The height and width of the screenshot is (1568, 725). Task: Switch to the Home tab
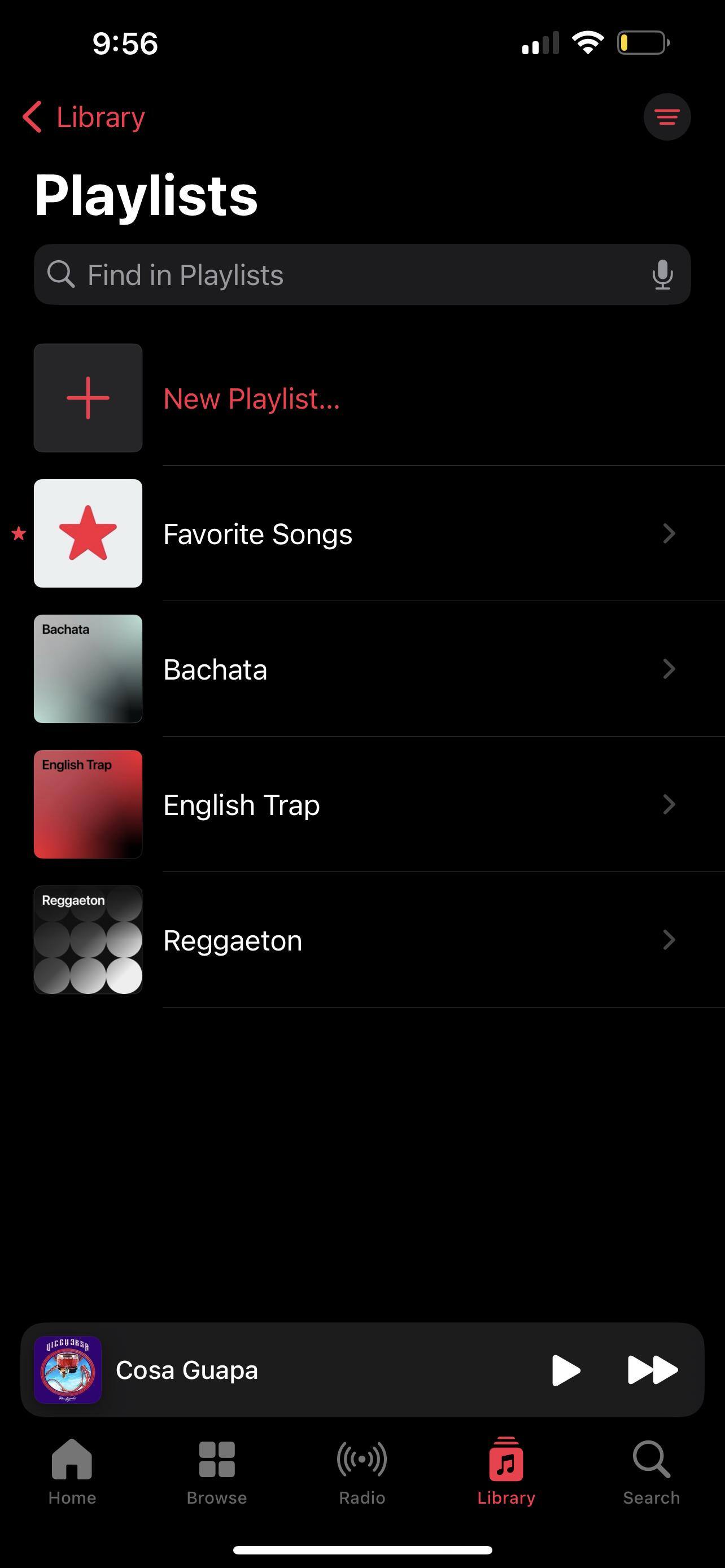point(72,1470)
